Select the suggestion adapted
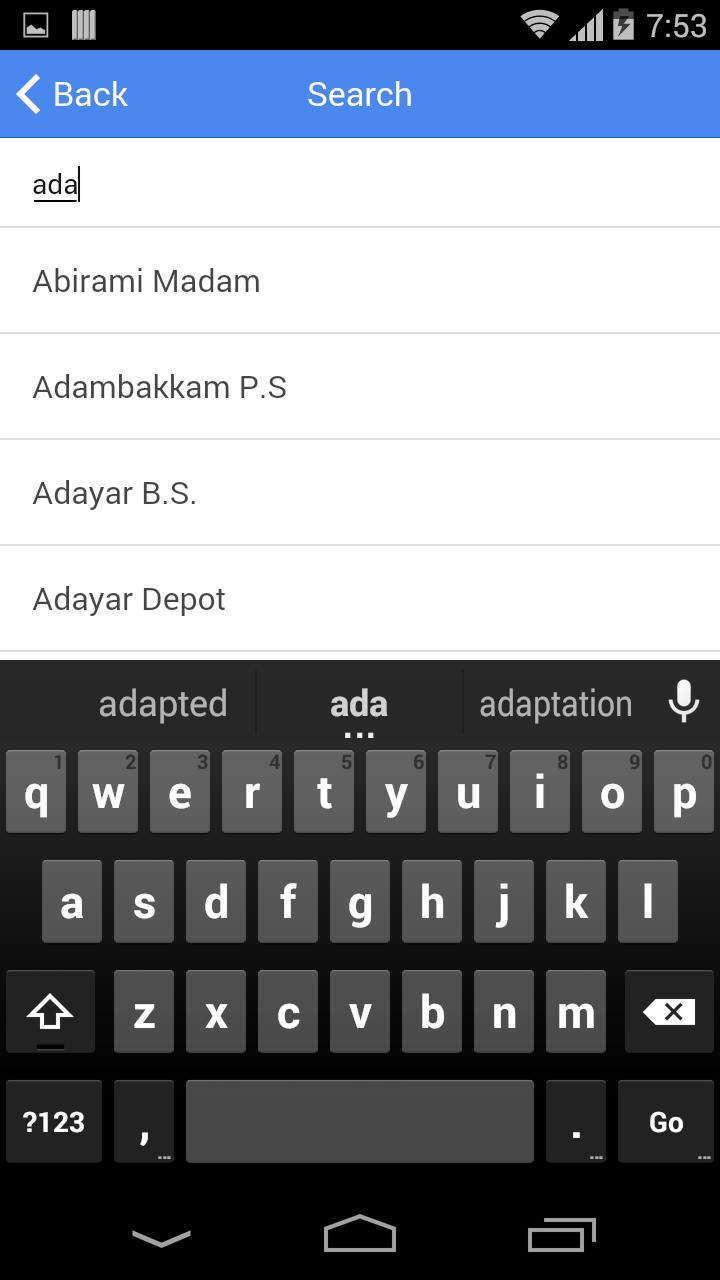The height and width of the screenshot is (1280, 720). coord(162,703)
